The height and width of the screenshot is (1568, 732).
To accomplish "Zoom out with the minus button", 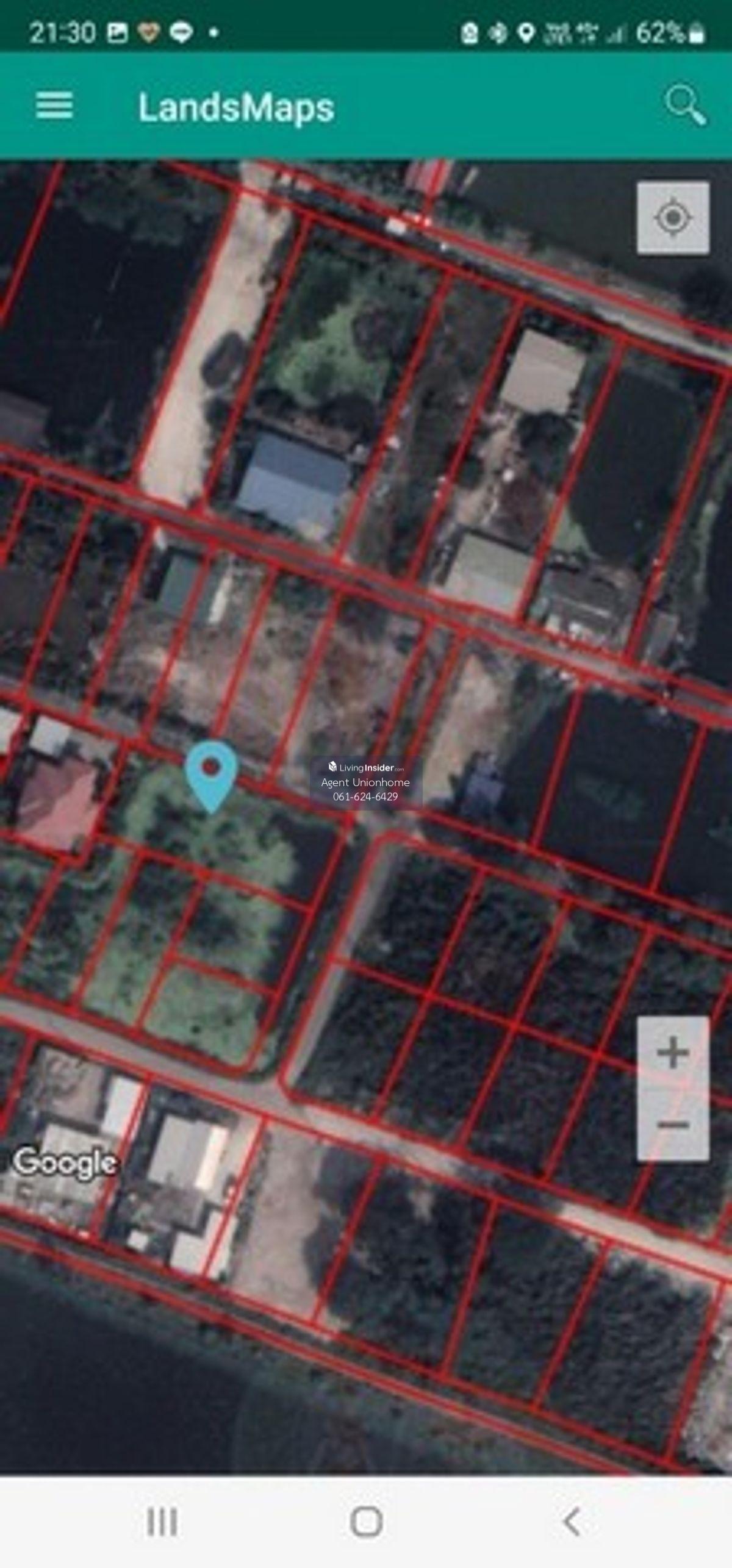I will tap(673, 1124).
